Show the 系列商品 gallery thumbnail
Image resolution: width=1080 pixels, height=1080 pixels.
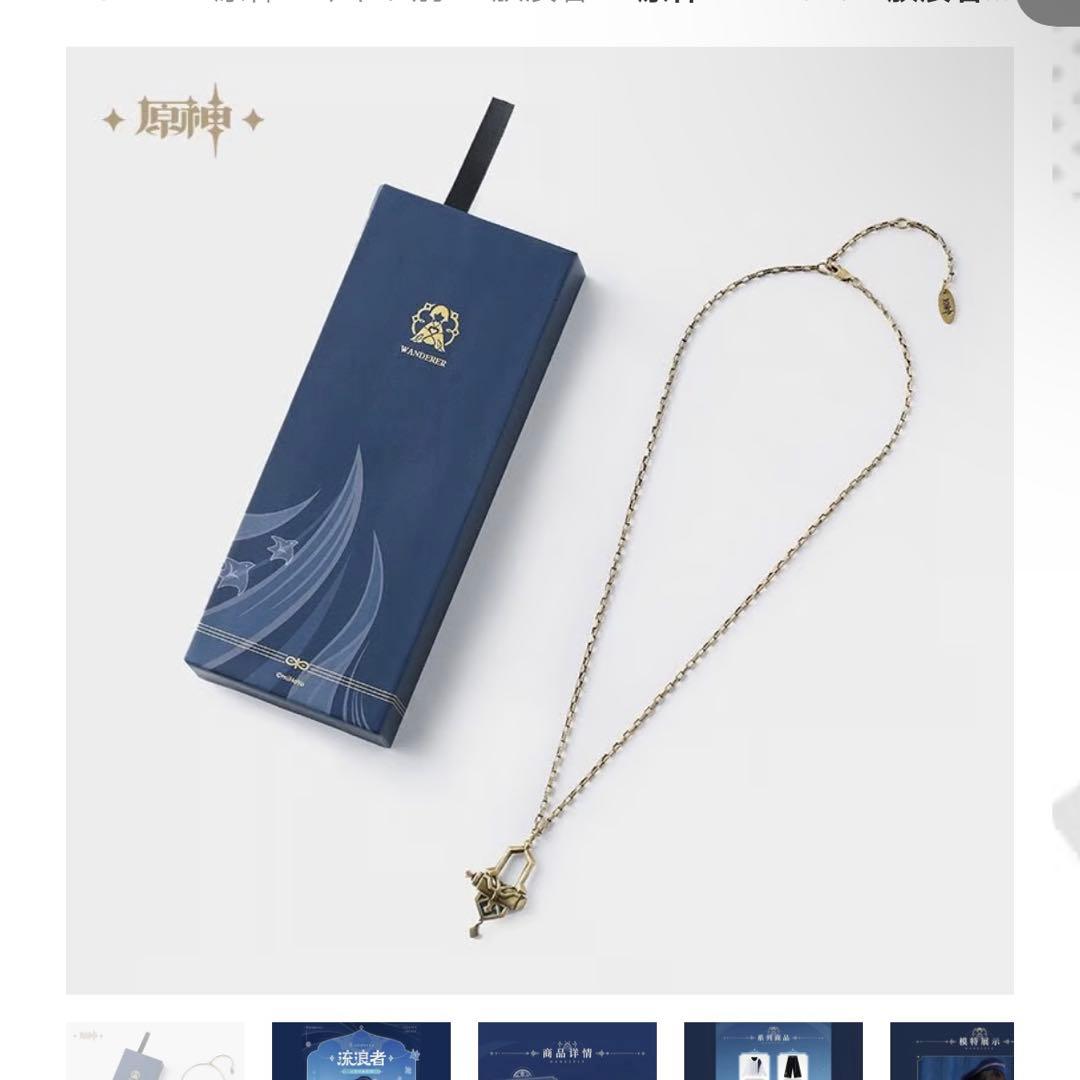pyautogui.click(x=773, y=1050)
